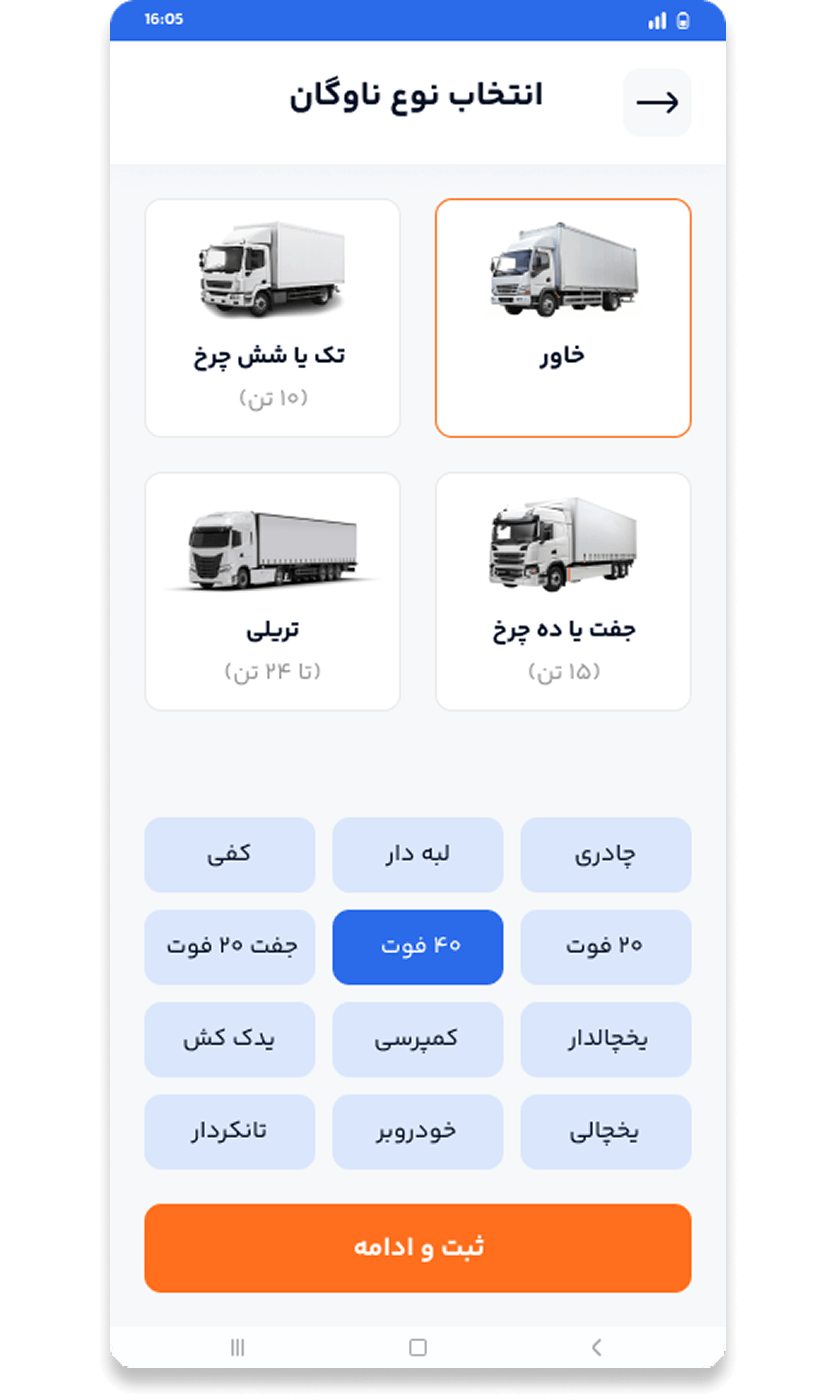Tap the کفی chip

pos(229,855)
